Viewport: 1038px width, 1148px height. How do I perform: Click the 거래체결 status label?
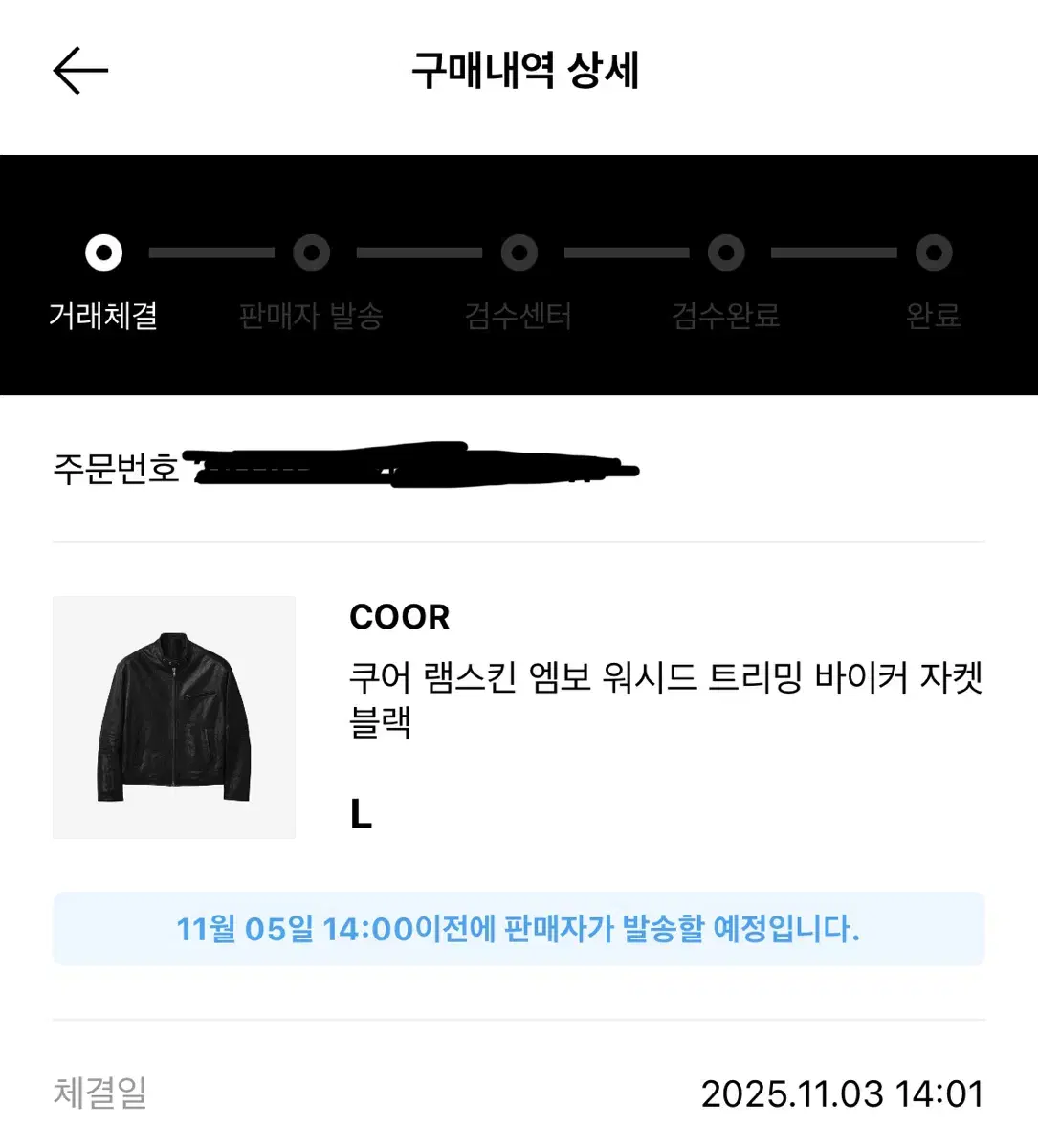102,316
